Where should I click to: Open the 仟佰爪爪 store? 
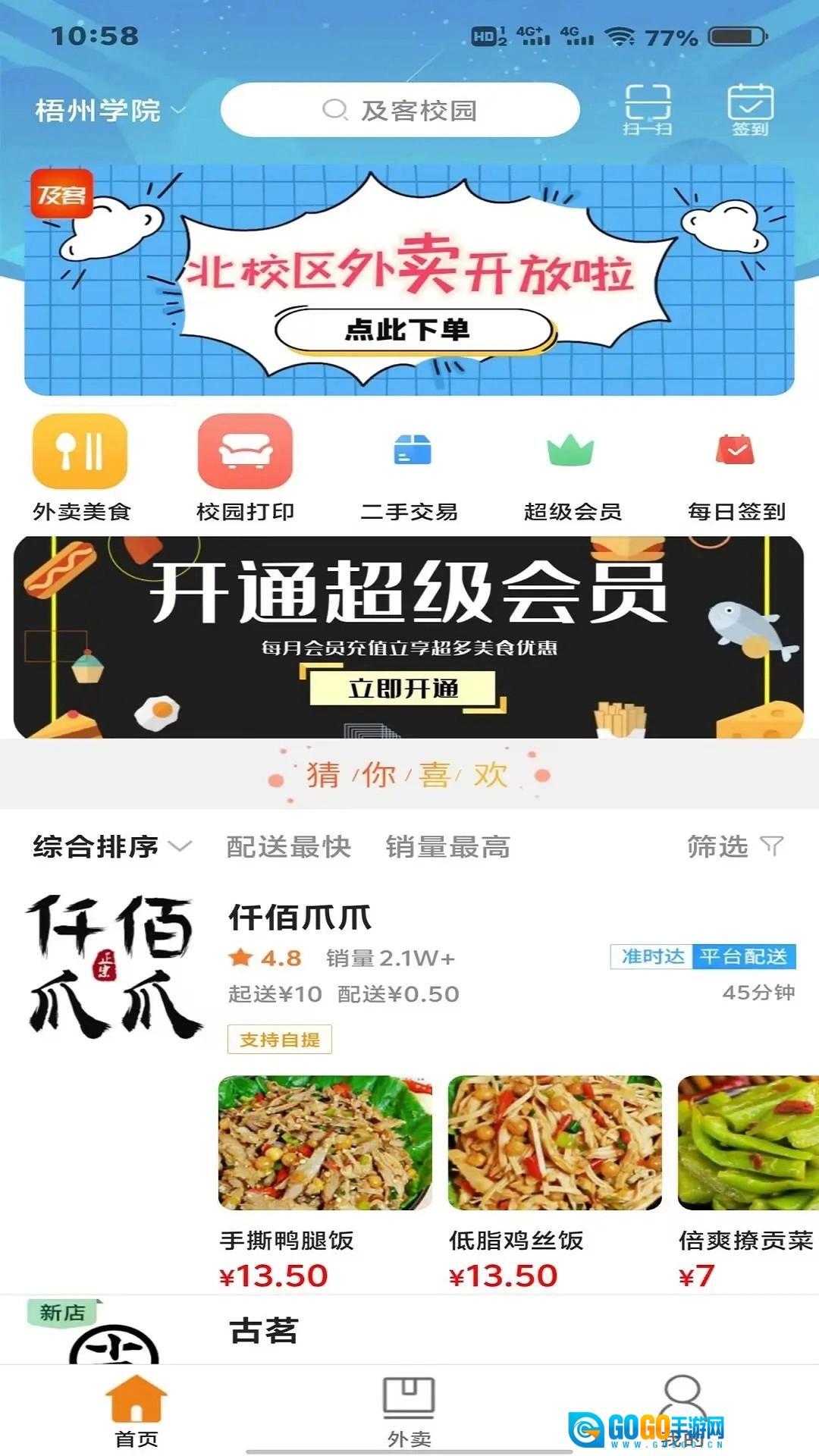point(300,918)
